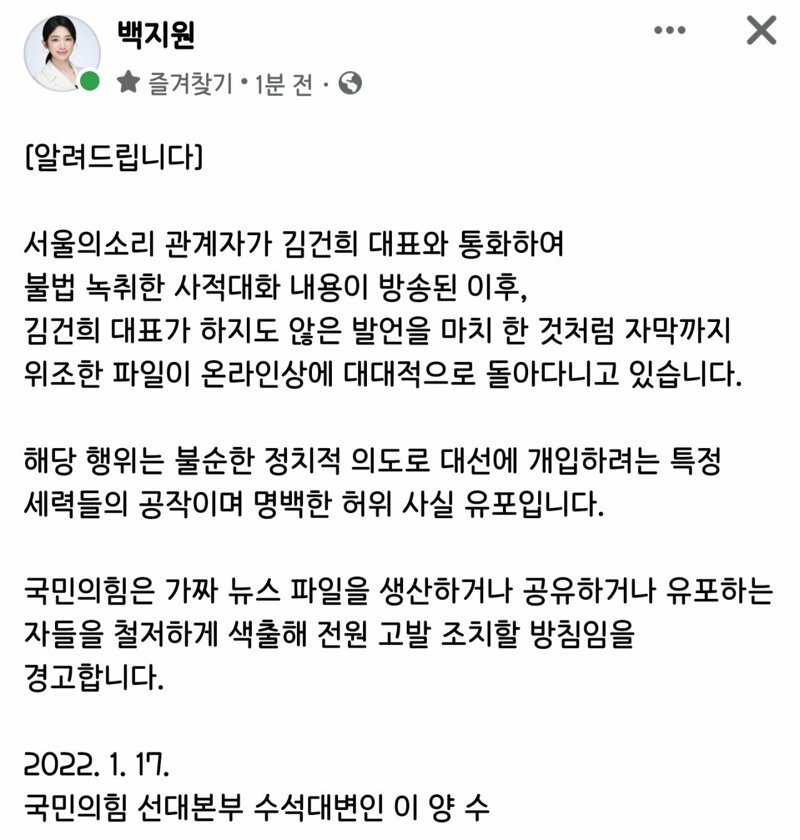Open 백지원's profile picture
The height and width of the screenshot is (840, 800).
(x=62, y=53)
